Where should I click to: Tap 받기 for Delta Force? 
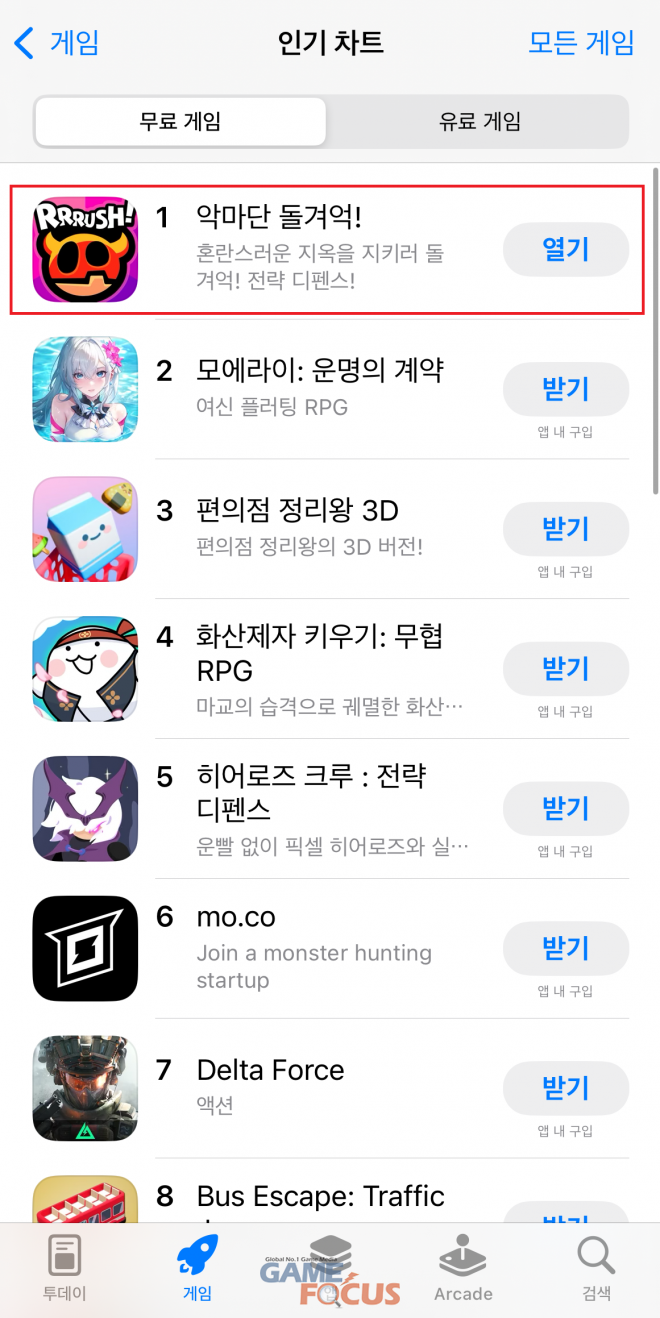565,1089
